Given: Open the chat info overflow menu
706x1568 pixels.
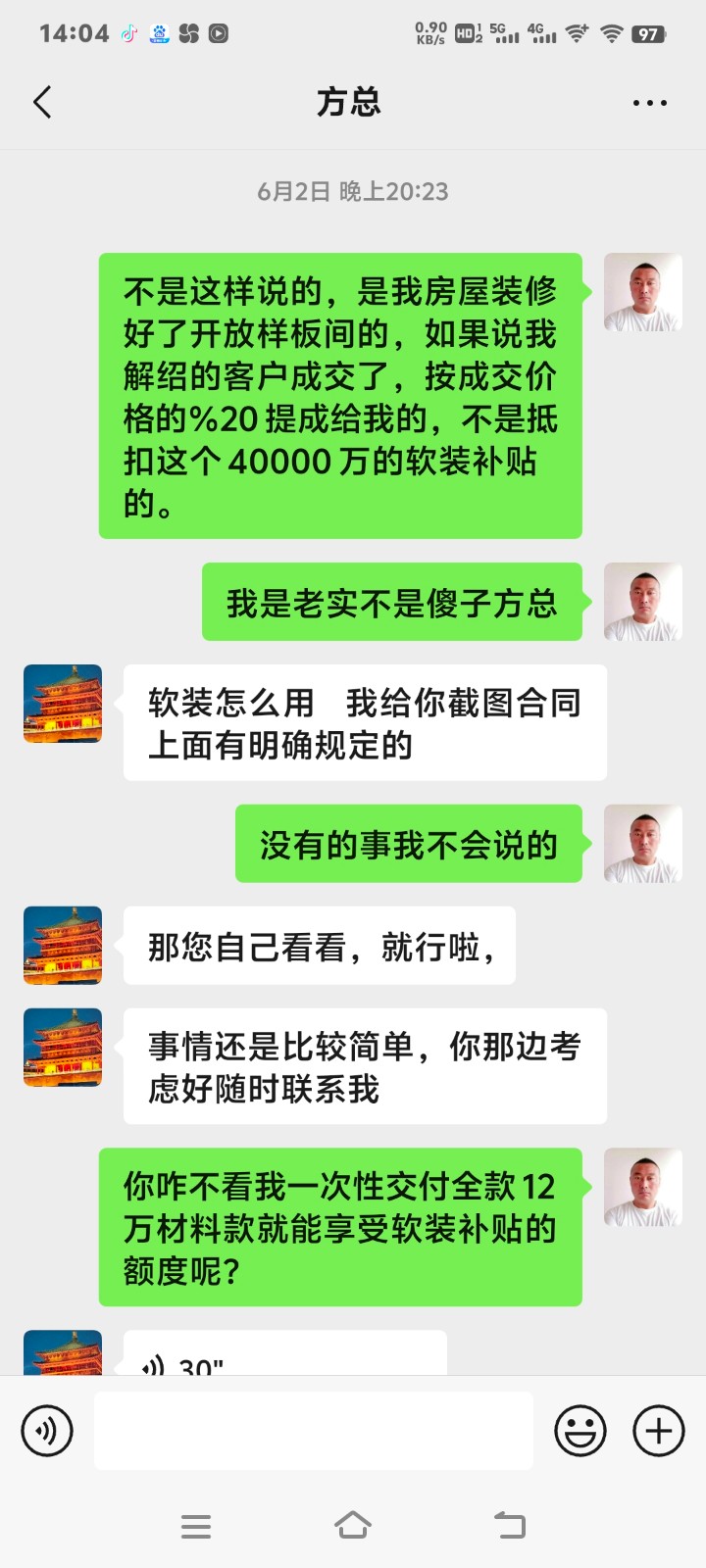Looking at the screenshot, I should click(649, 102).
